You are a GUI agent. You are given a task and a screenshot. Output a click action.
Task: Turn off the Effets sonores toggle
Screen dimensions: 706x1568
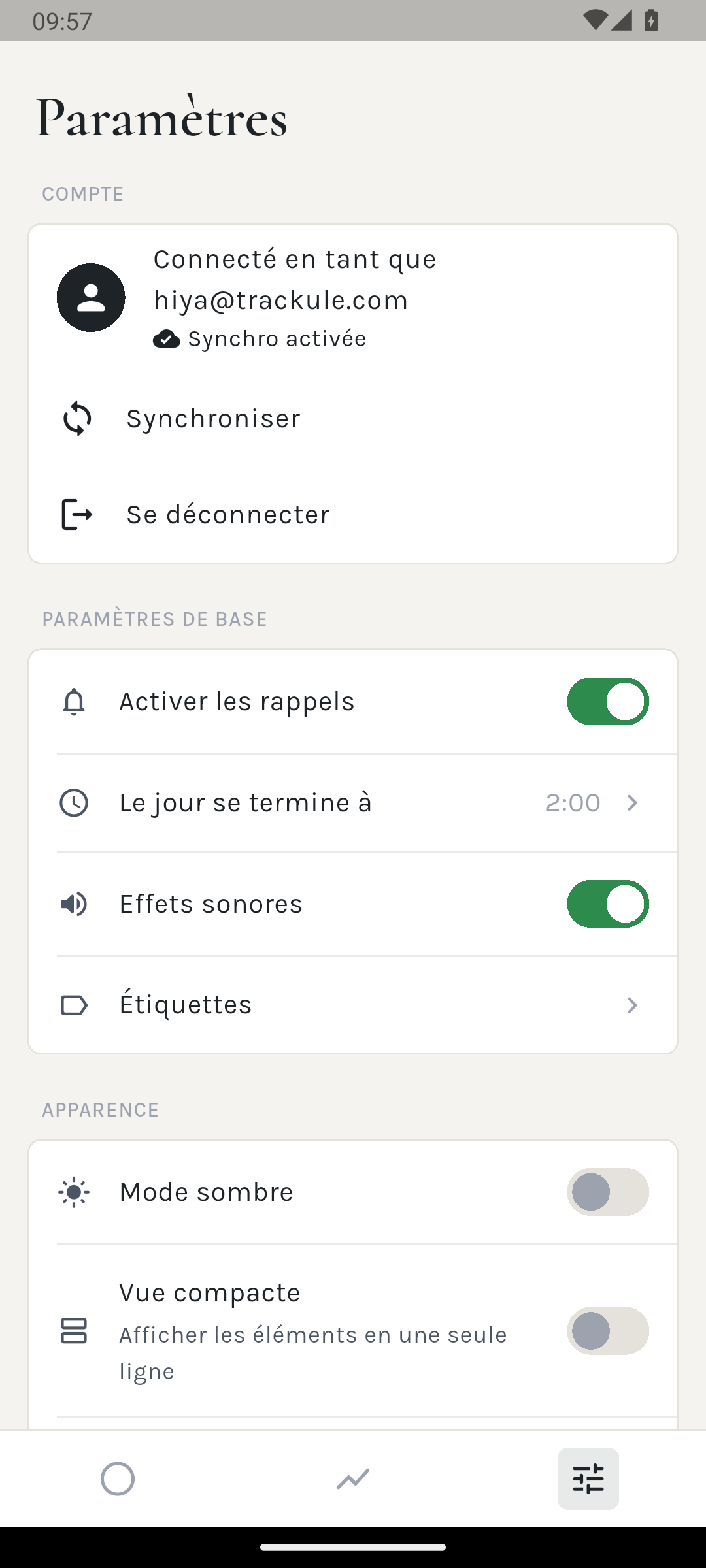point(607,904)
